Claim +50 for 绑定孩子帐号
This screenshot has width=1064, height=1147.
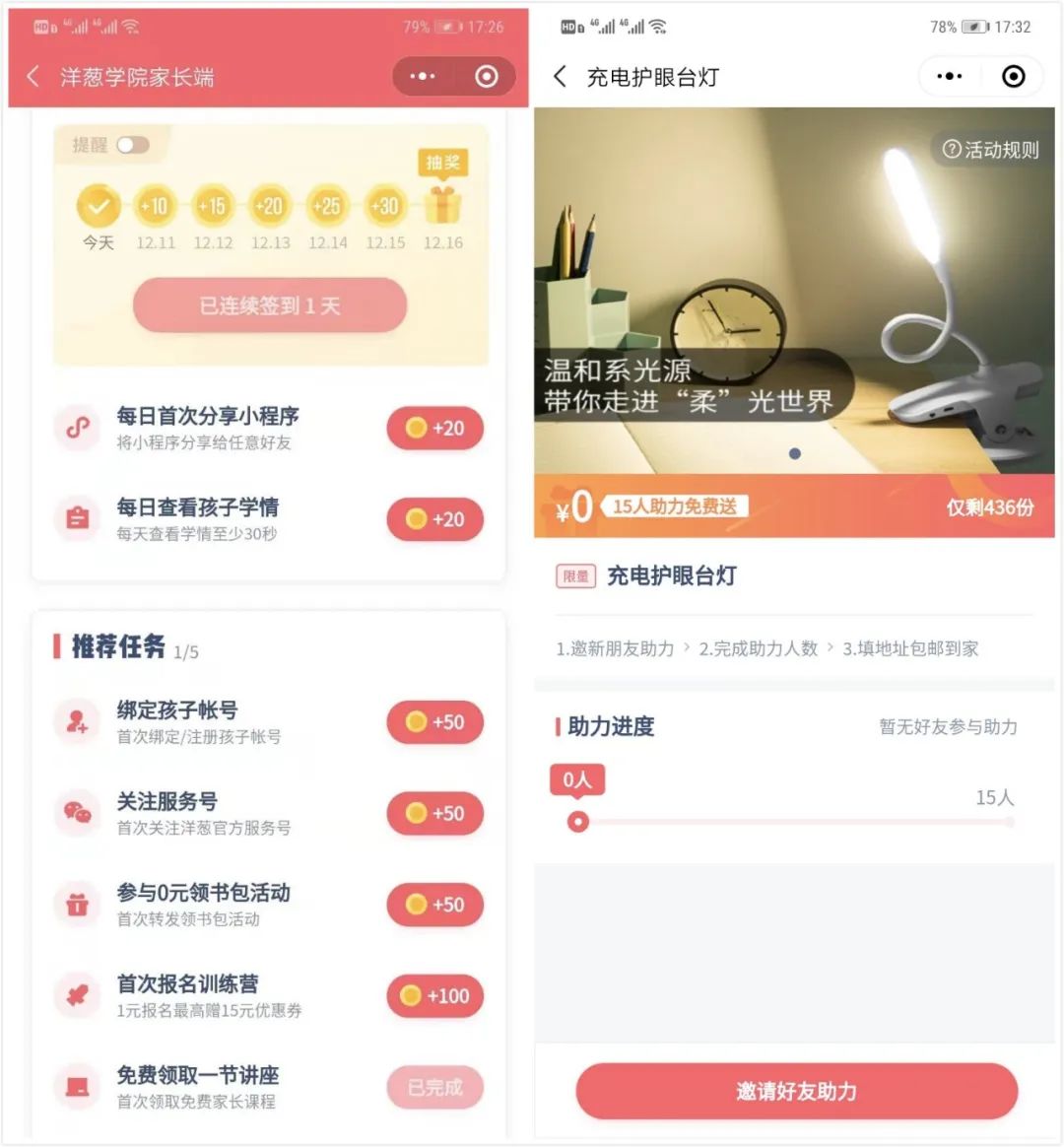[x=434, y=722]
